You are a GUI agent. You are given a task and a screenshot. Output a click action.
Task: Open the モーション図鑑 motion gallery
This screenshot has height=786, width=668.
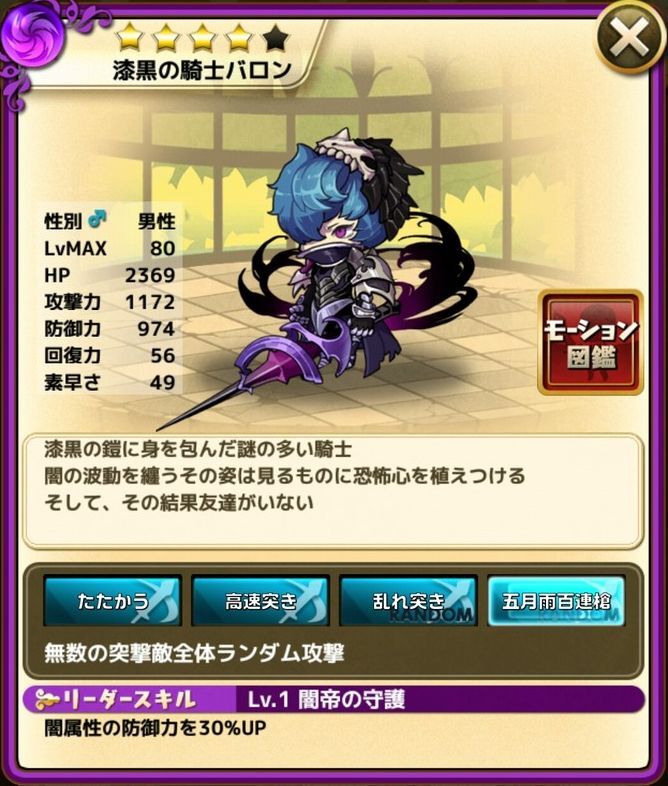(x=590, y=342)
